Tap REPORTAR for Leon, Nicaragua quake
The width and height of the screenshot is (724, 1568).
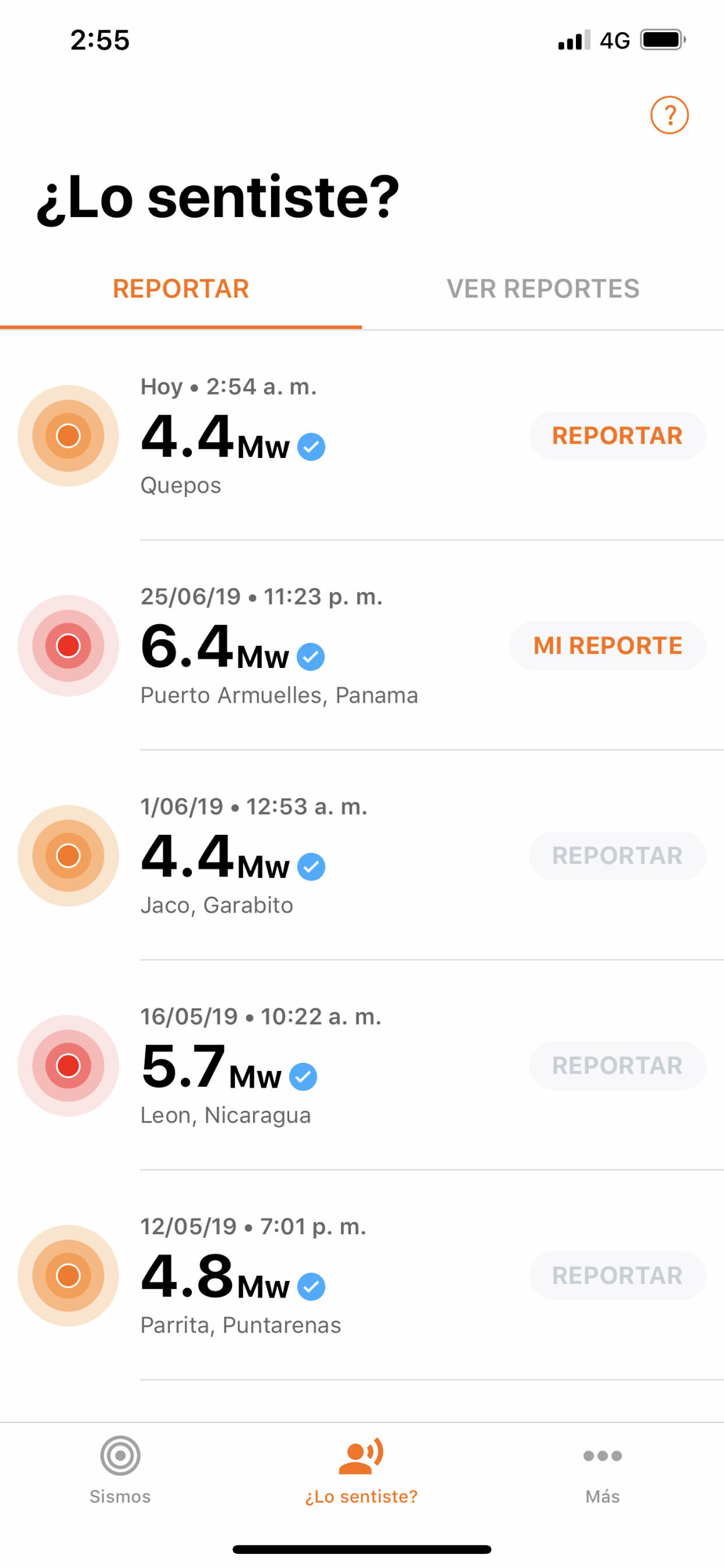click(617, 1065)
